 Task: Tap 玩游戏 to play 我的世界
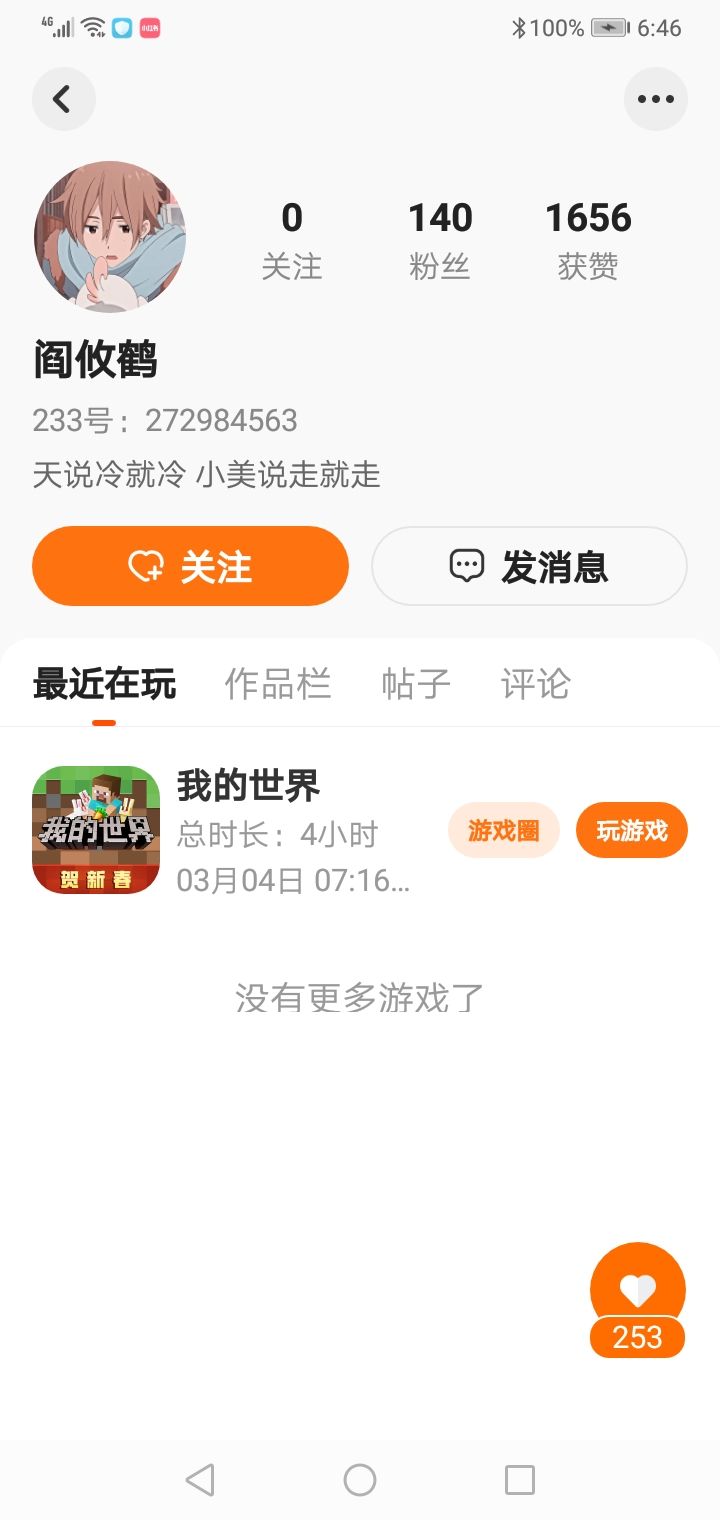click(x=631, y=830)
